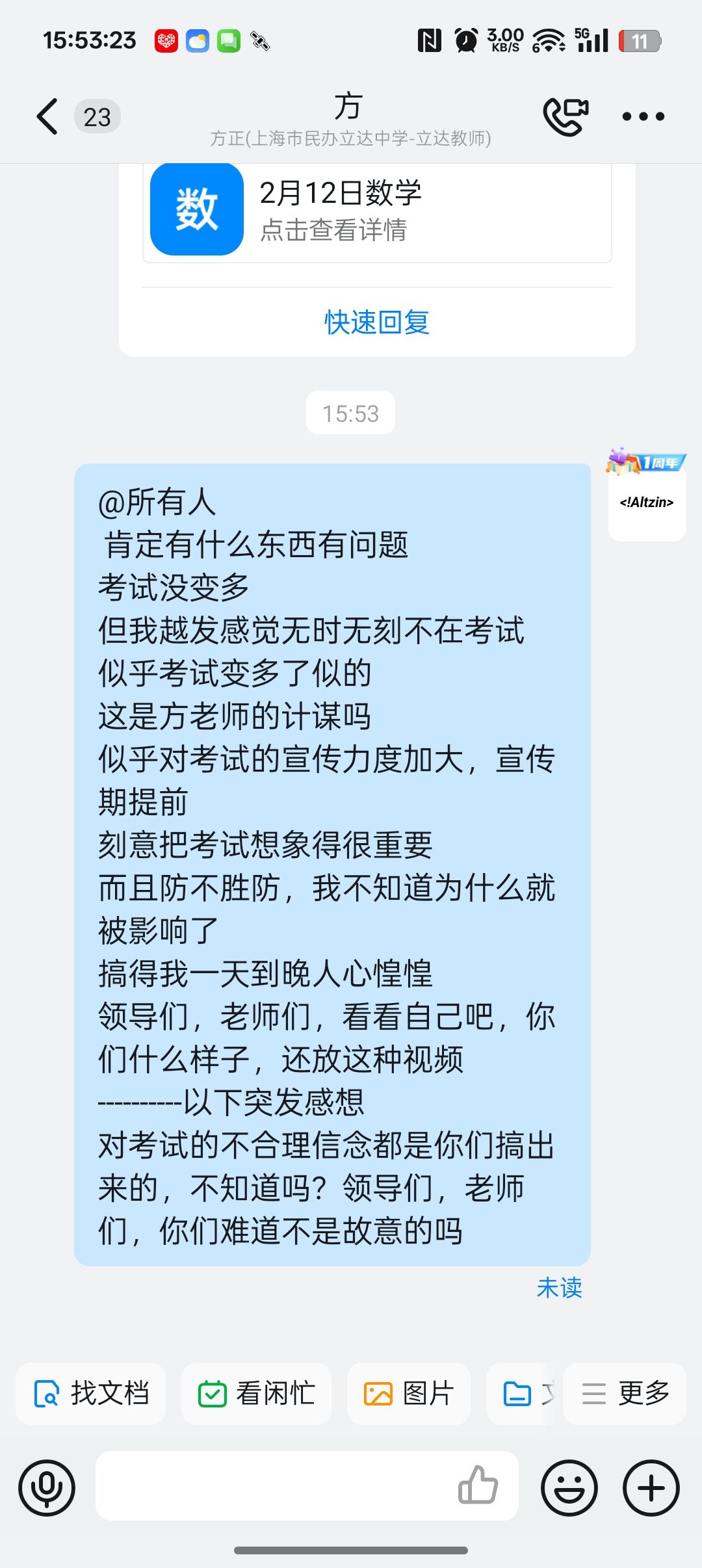
Task: Open 看闲忙 availability shortcut
Action: point(256,1394)
